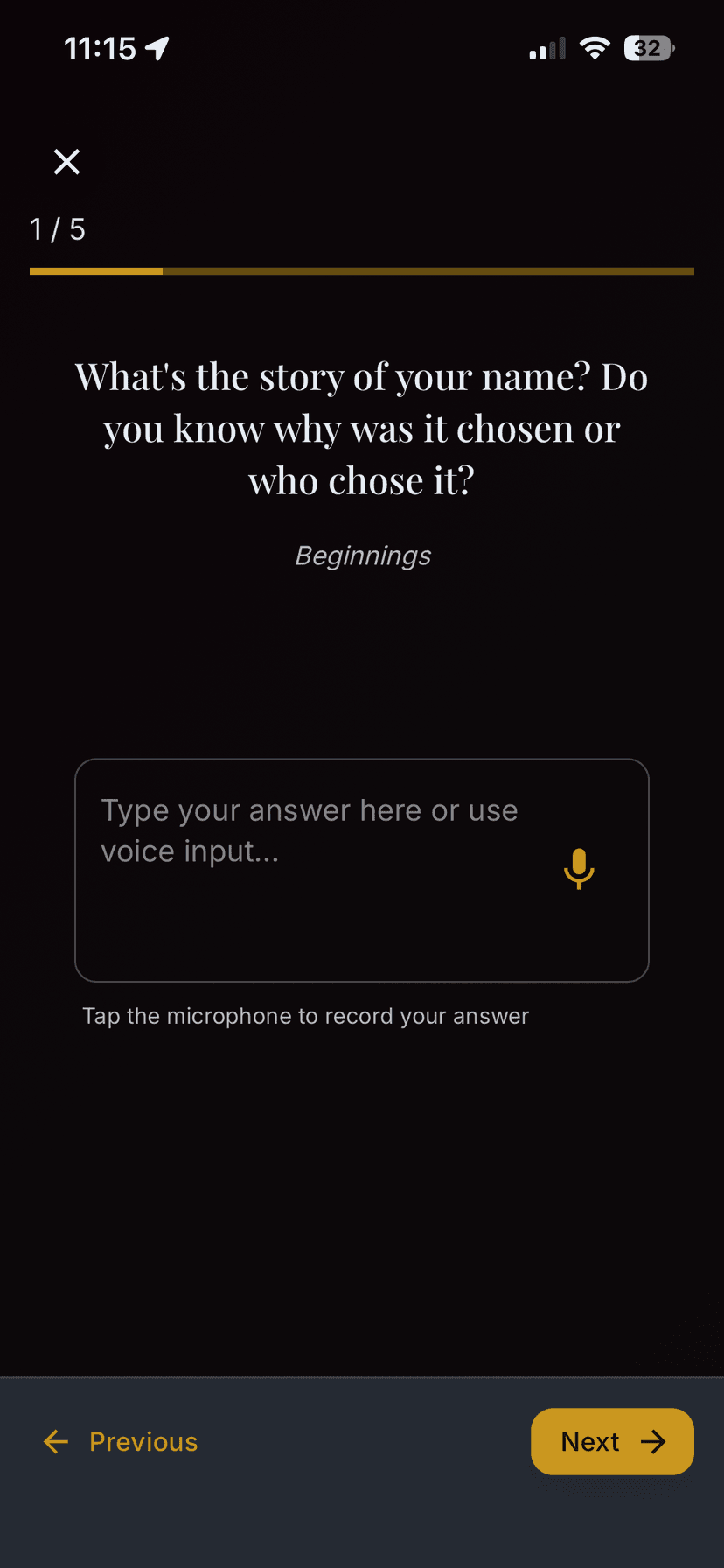Screen dimensions: 724x1568
Task: Click the X to close the questionnaire
Action: 66,162
